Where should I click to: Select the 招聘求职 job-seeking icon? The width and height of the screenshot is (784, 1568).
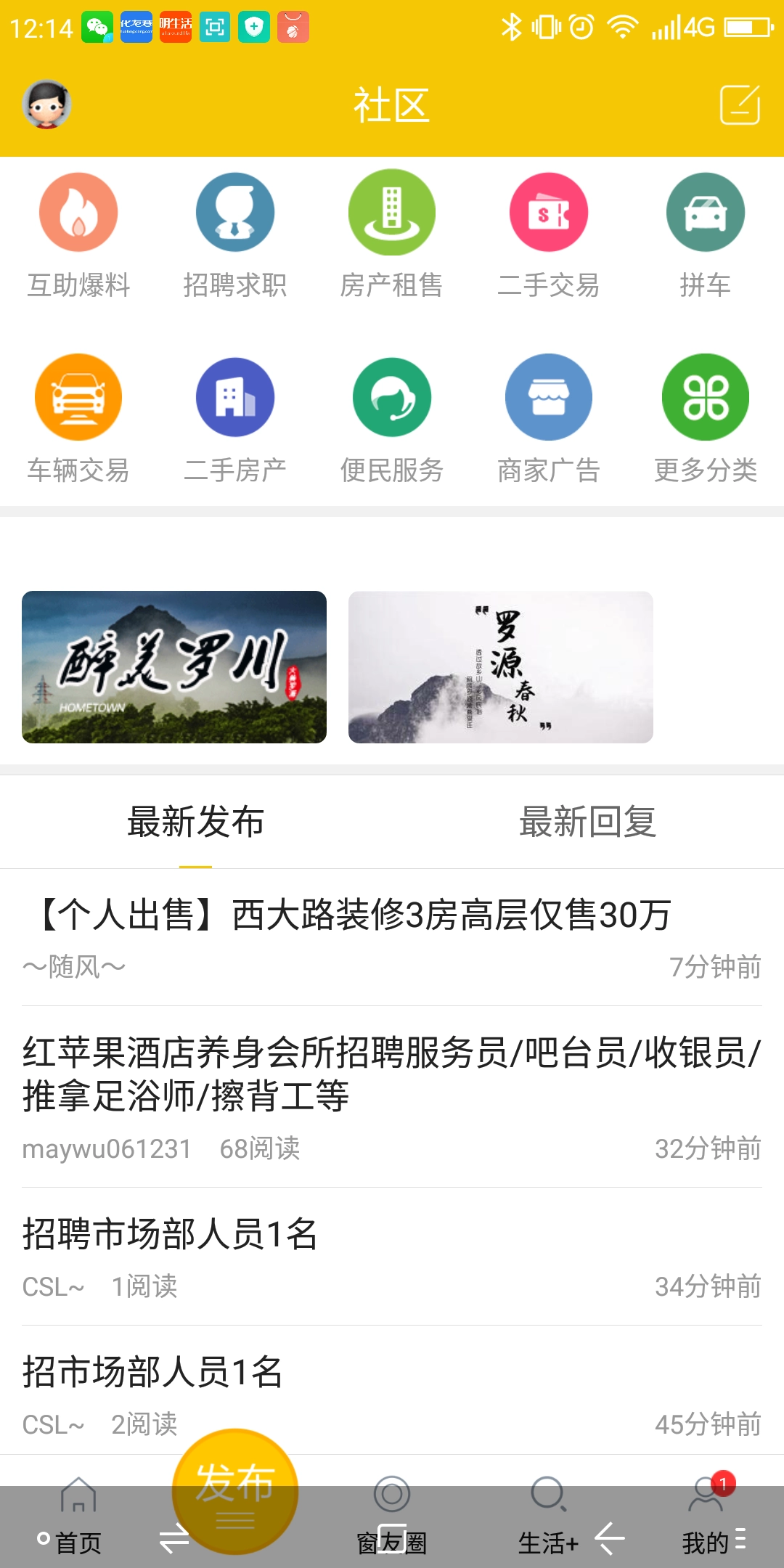pos(234,212)
